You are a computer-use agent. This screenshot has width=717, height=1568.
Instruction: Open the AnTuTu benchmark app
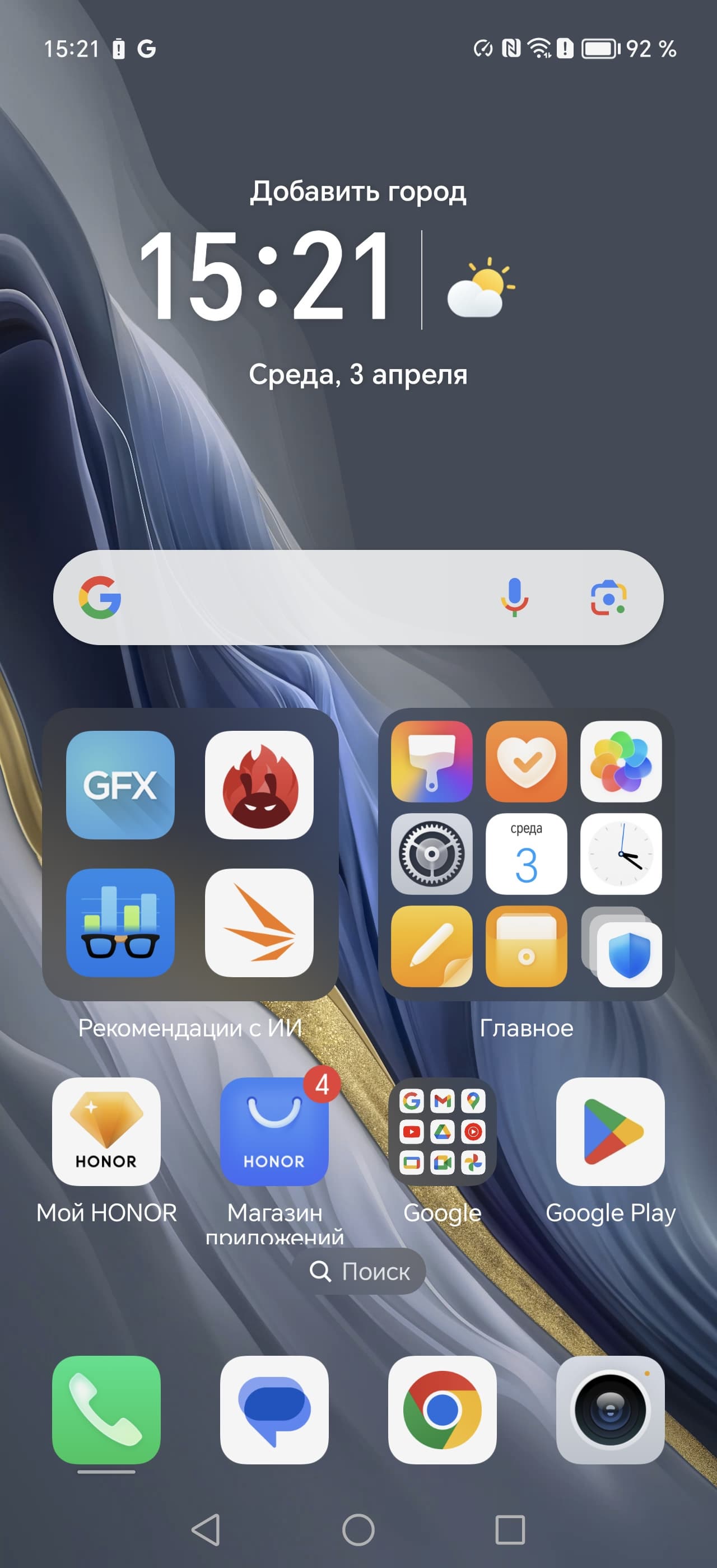pos(259,785)
